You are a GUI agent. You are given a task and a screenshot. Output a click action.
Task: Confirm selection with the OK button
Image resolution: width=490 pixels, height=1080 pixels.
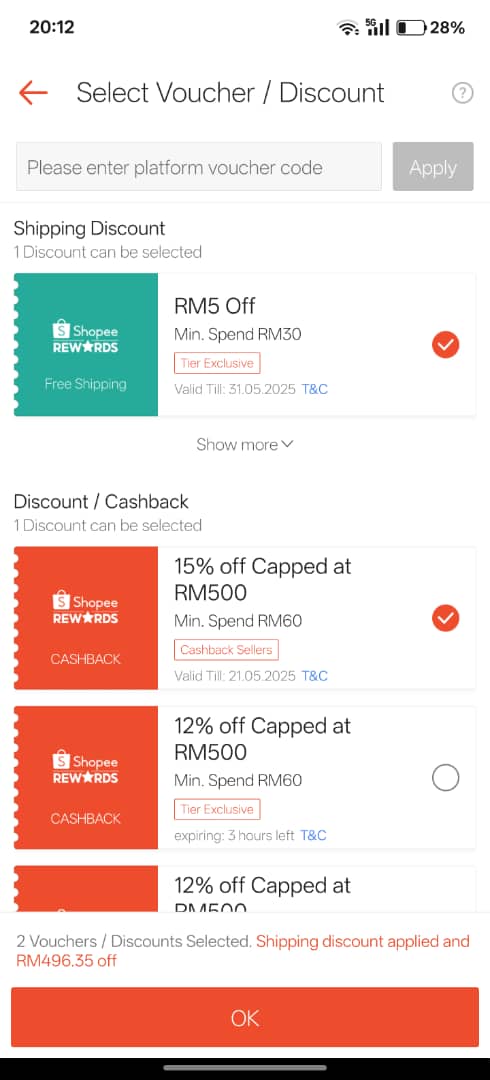245,1017
